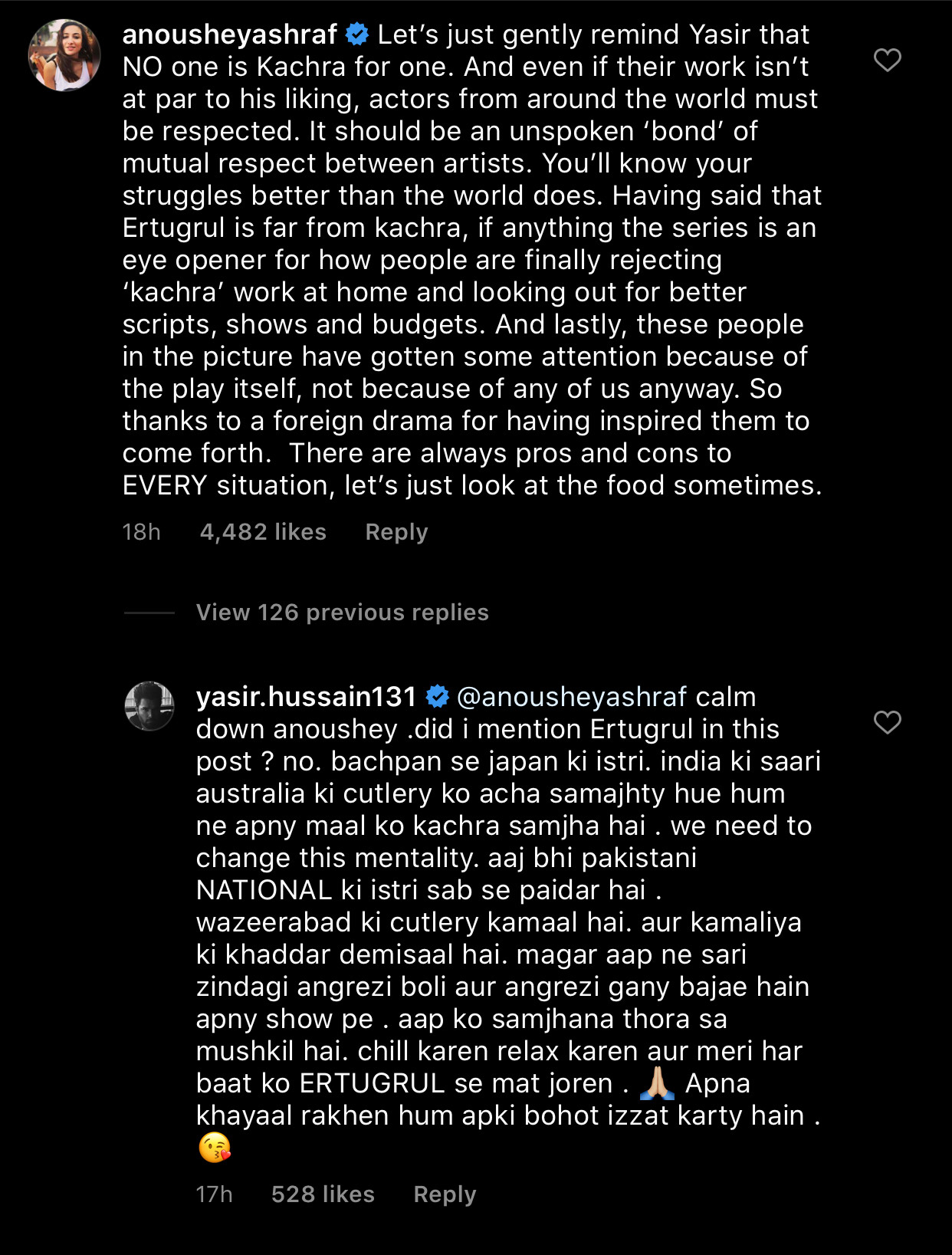This screenshot has height=1255, width=952.
Task: Open the yasir.hussain131 username link
Action: (x=306, y=697)
